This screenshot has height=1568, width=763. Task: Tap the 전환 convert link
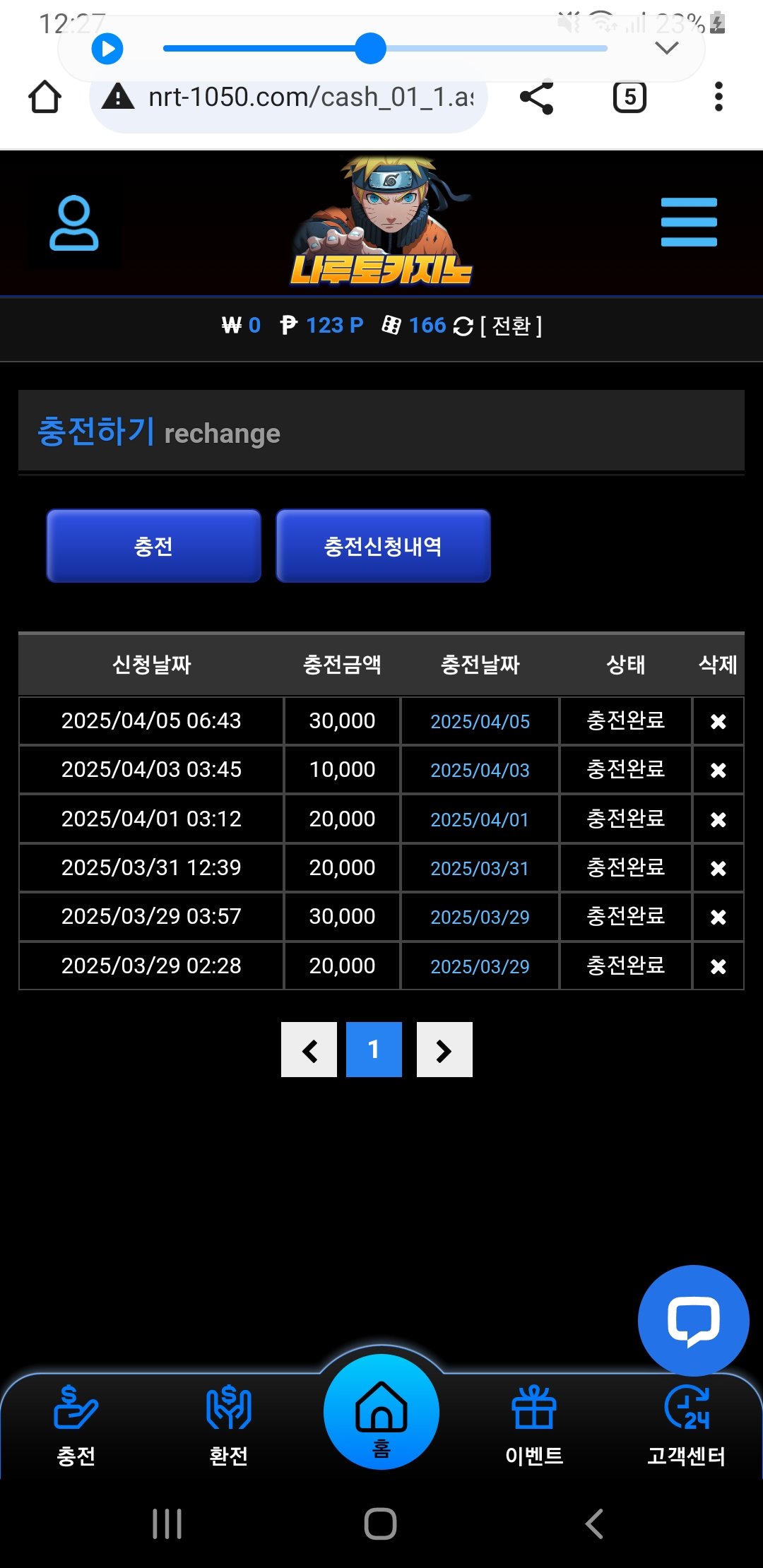pyautogui.click(x=511, y=326)
